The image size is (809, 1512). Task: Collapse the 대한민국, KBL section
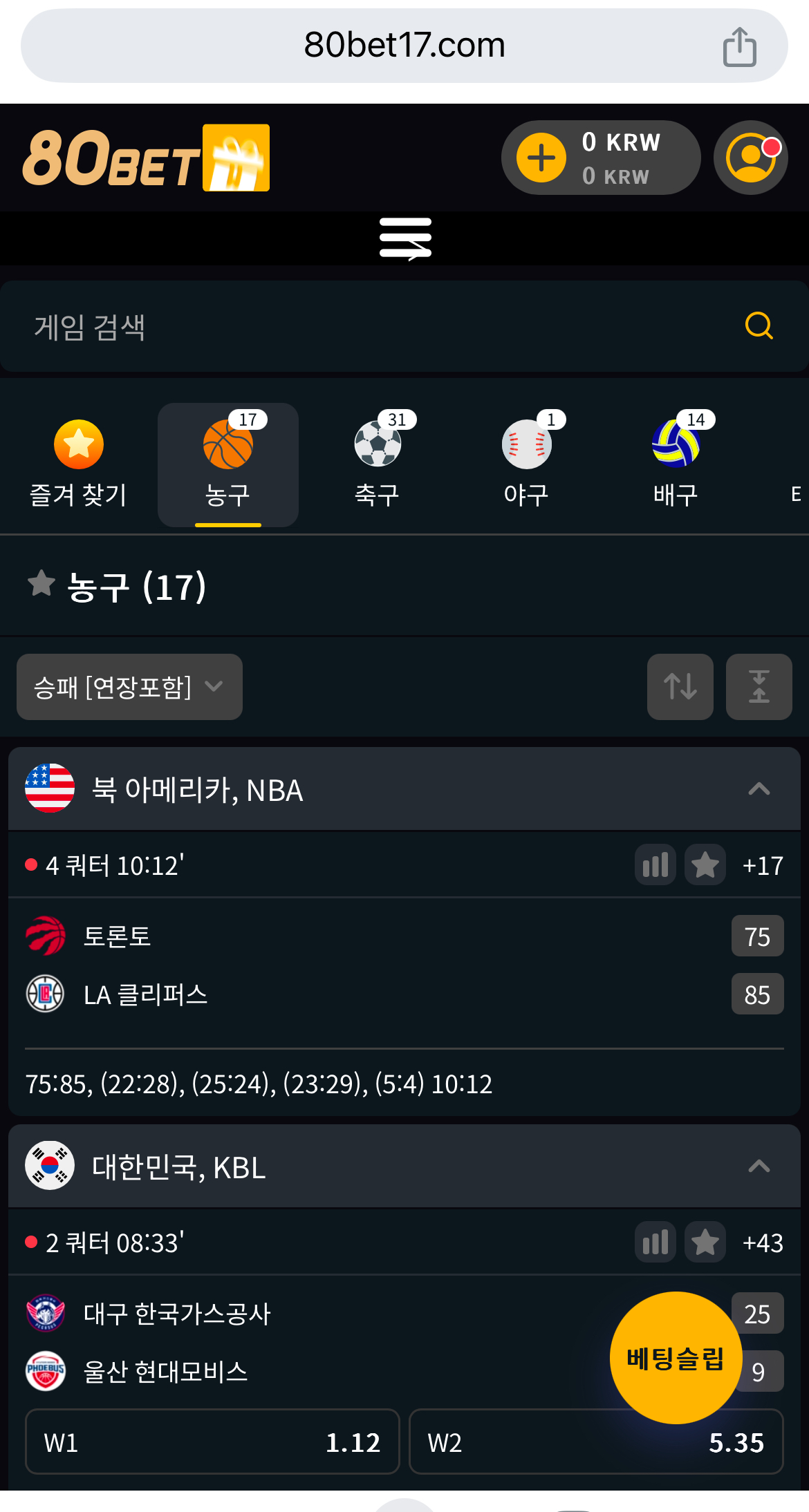click(x=759, y=1166)
